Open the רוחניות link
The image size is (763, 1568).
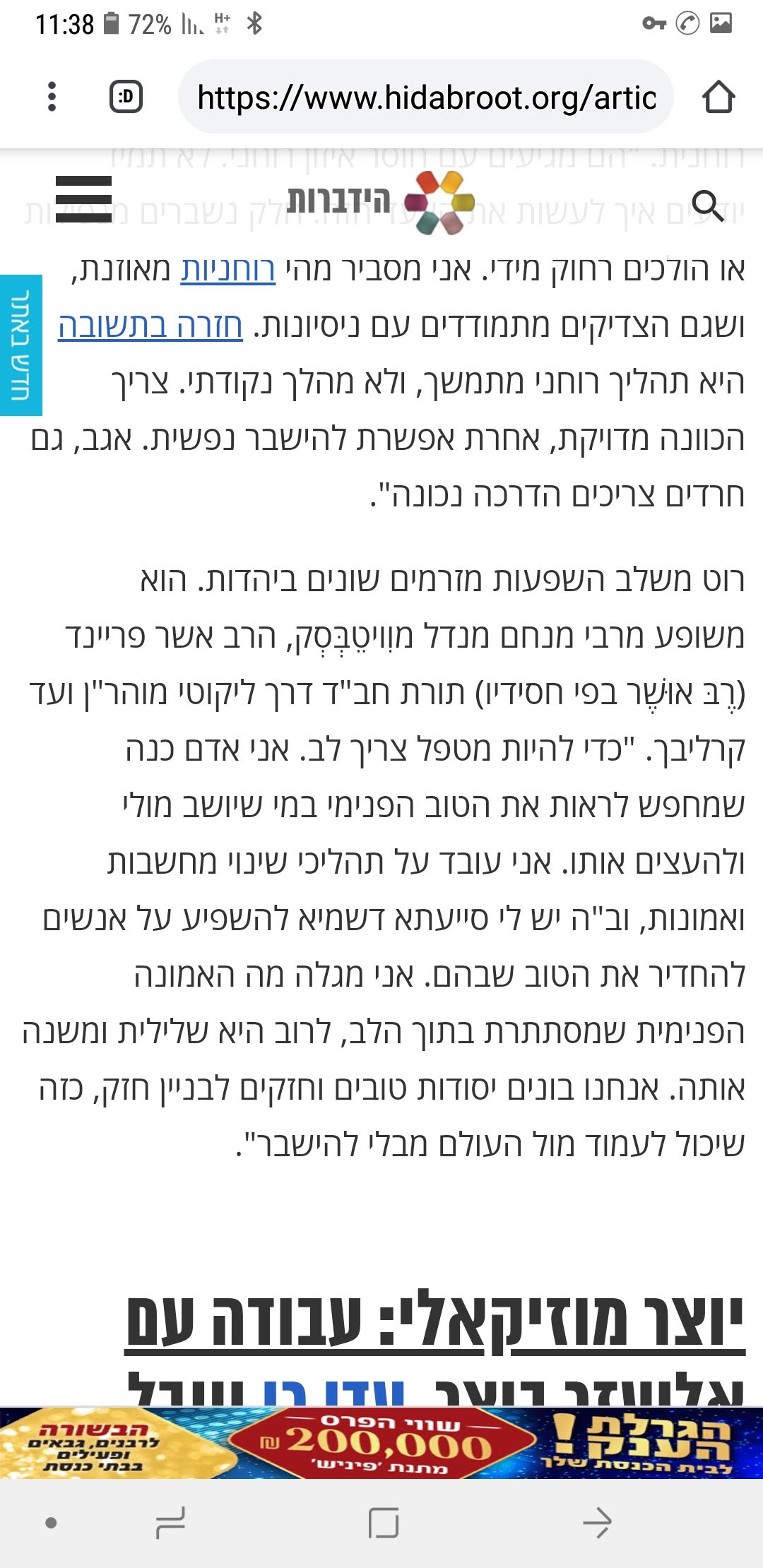[x=227, y=270]
